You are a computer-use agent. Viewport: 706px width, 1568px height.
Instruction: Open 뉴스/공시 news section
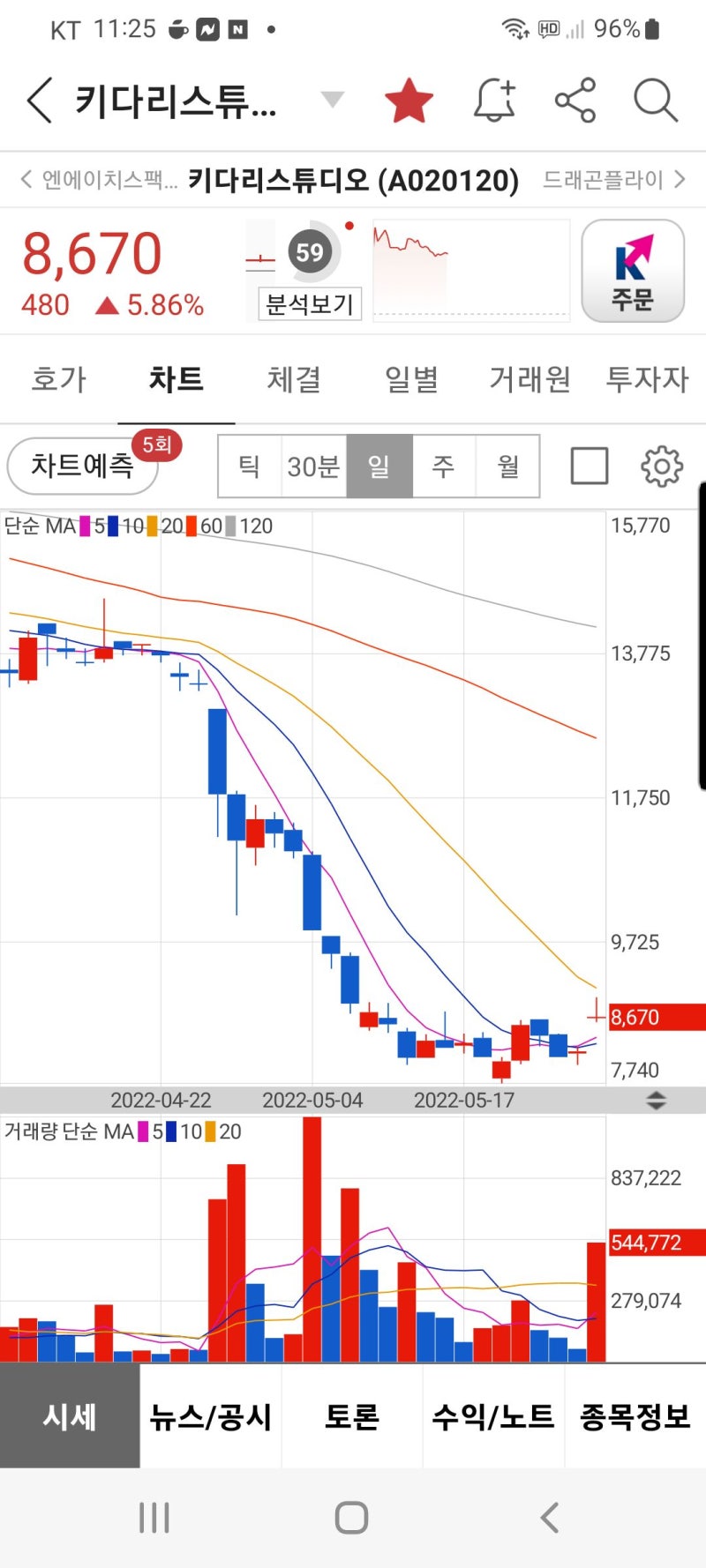pos(210,1418)
